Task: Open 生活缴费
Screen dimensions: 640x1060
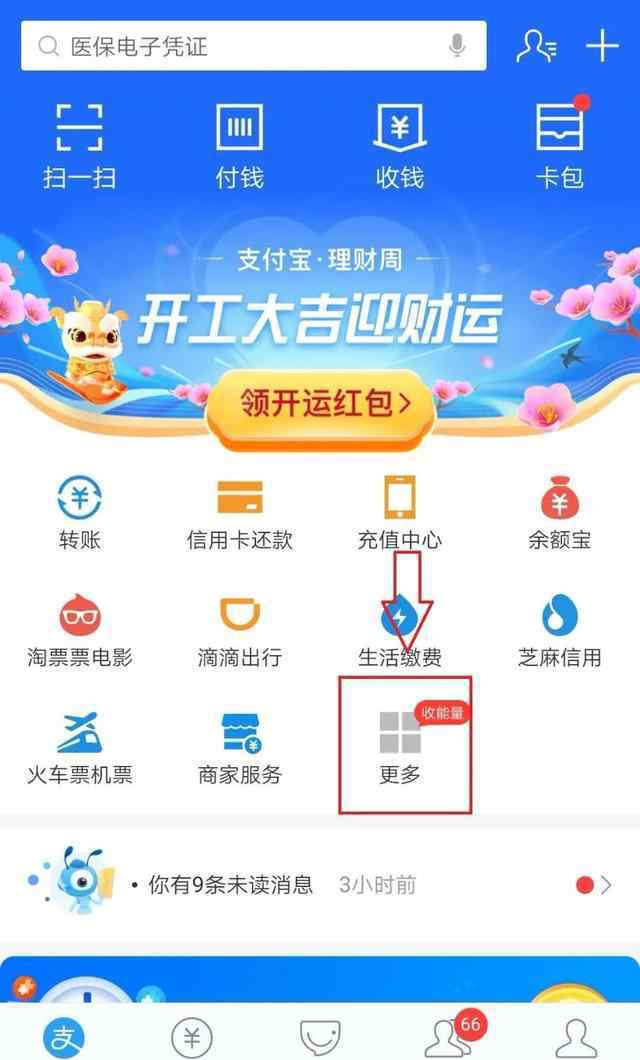Action: (400, 631)
